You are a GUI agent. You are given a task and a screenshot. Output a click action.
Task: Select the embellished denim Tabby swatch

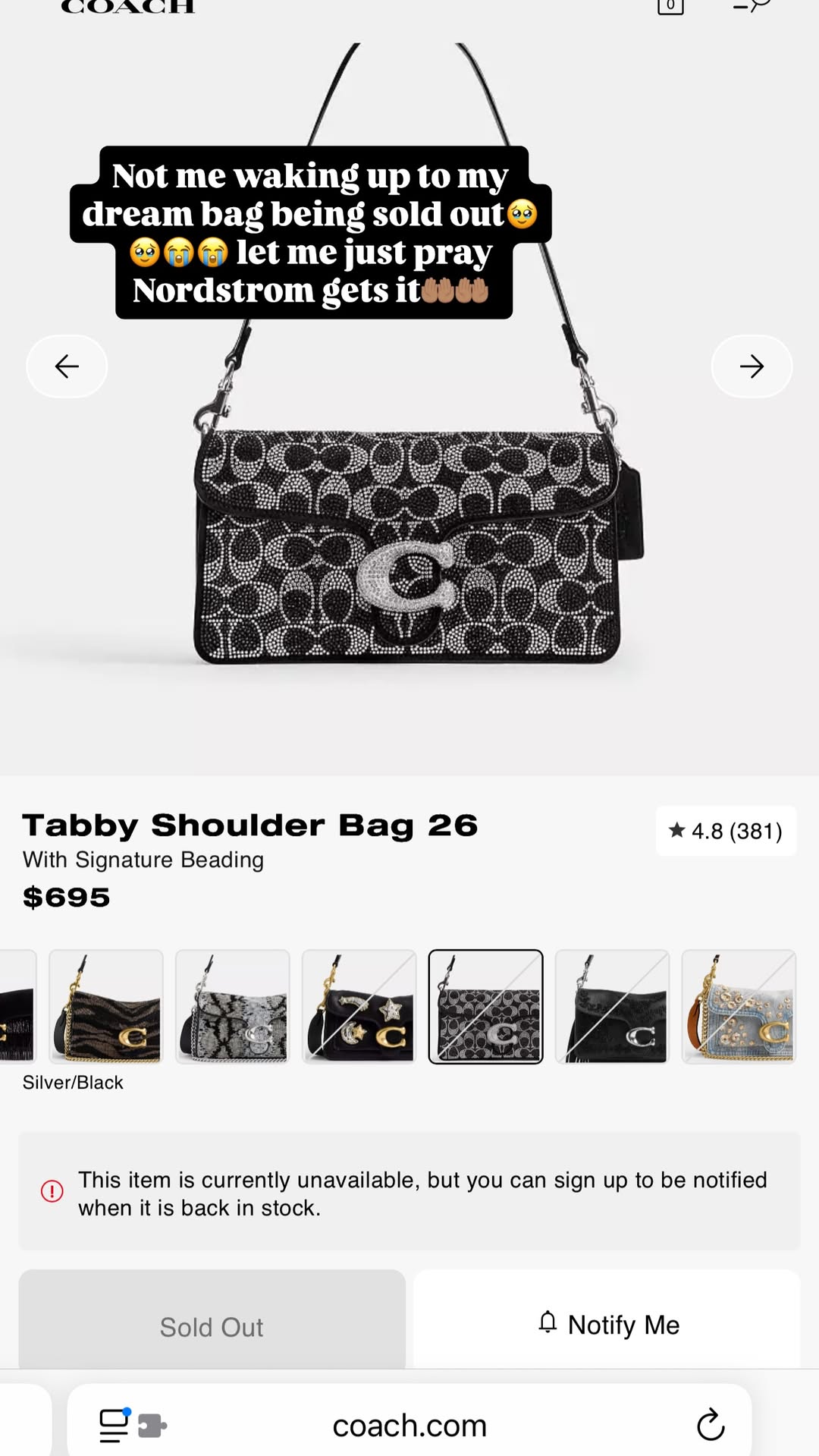739,1007
